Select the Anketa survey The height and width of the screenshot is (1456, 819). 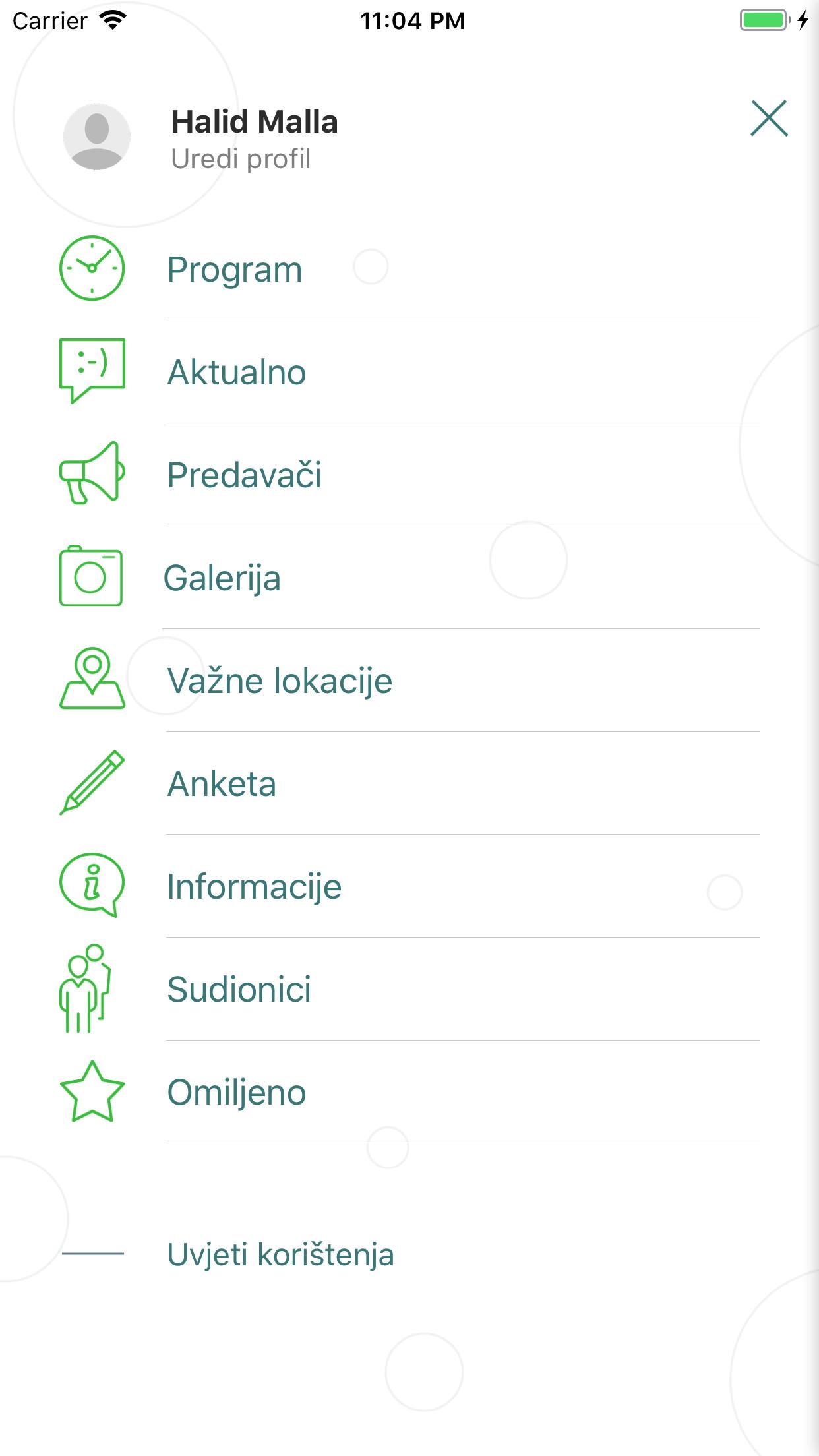point(222,784)
